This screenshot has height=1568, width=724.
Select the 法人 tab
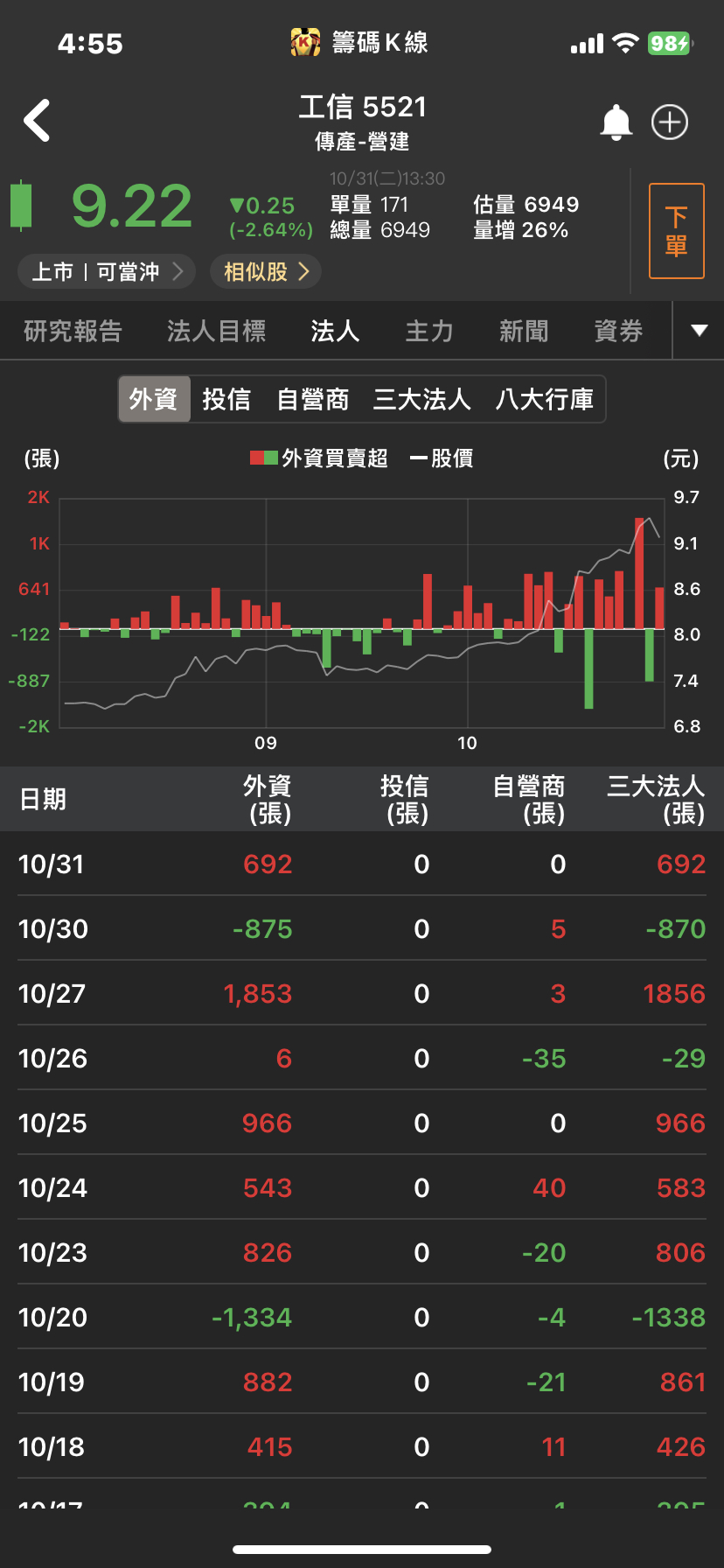point(335,331)
